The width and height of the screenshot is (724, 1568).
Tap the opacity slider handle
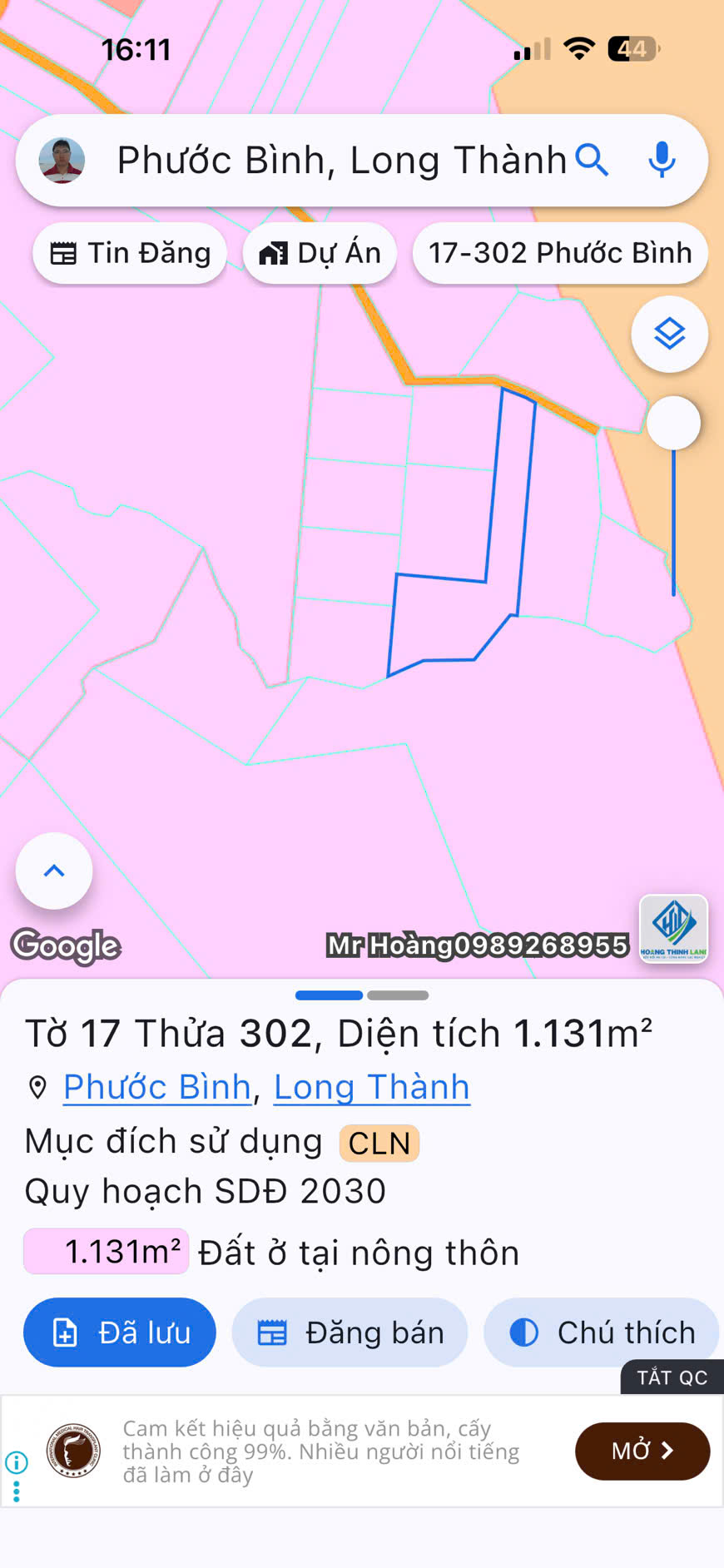tap(673, 423)
